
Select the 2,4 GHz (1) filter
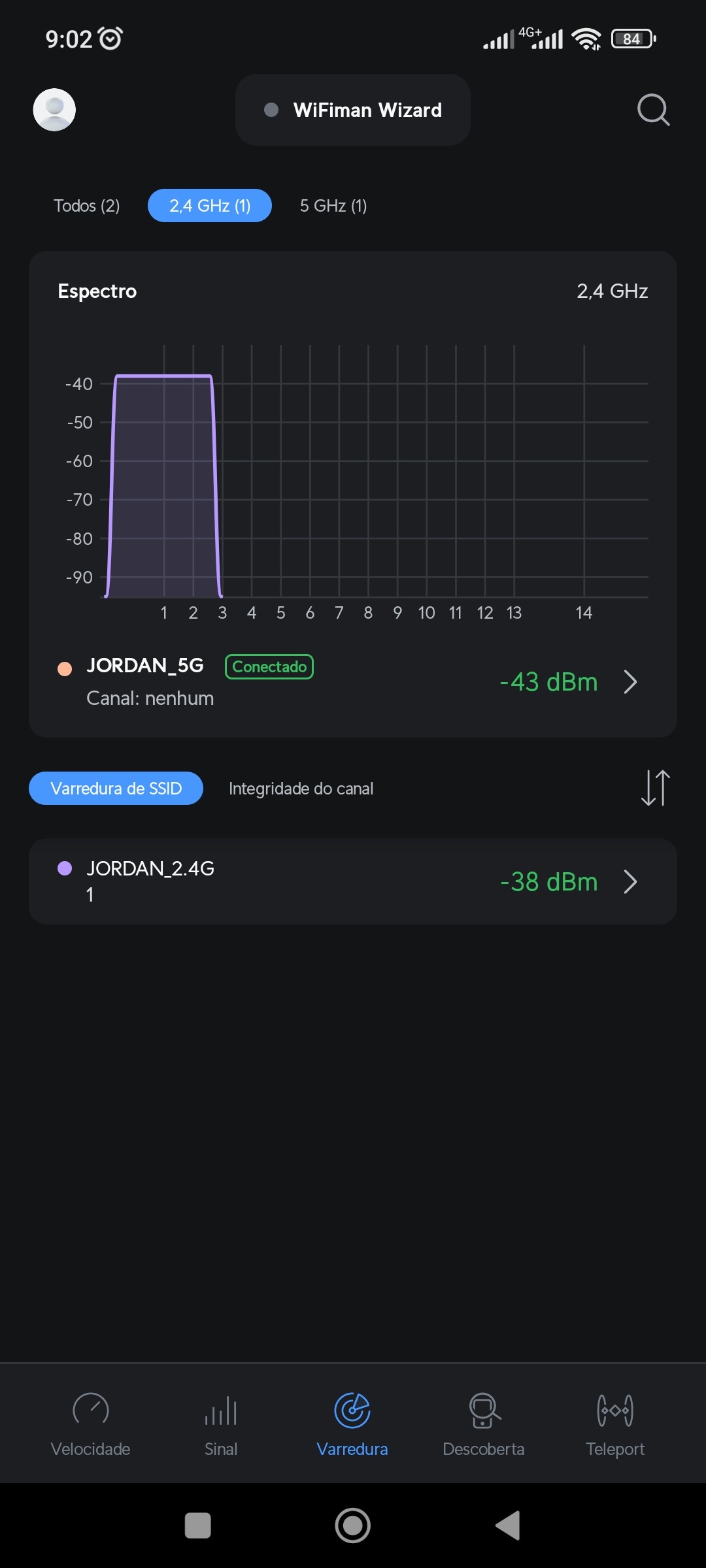coord(210,206)
